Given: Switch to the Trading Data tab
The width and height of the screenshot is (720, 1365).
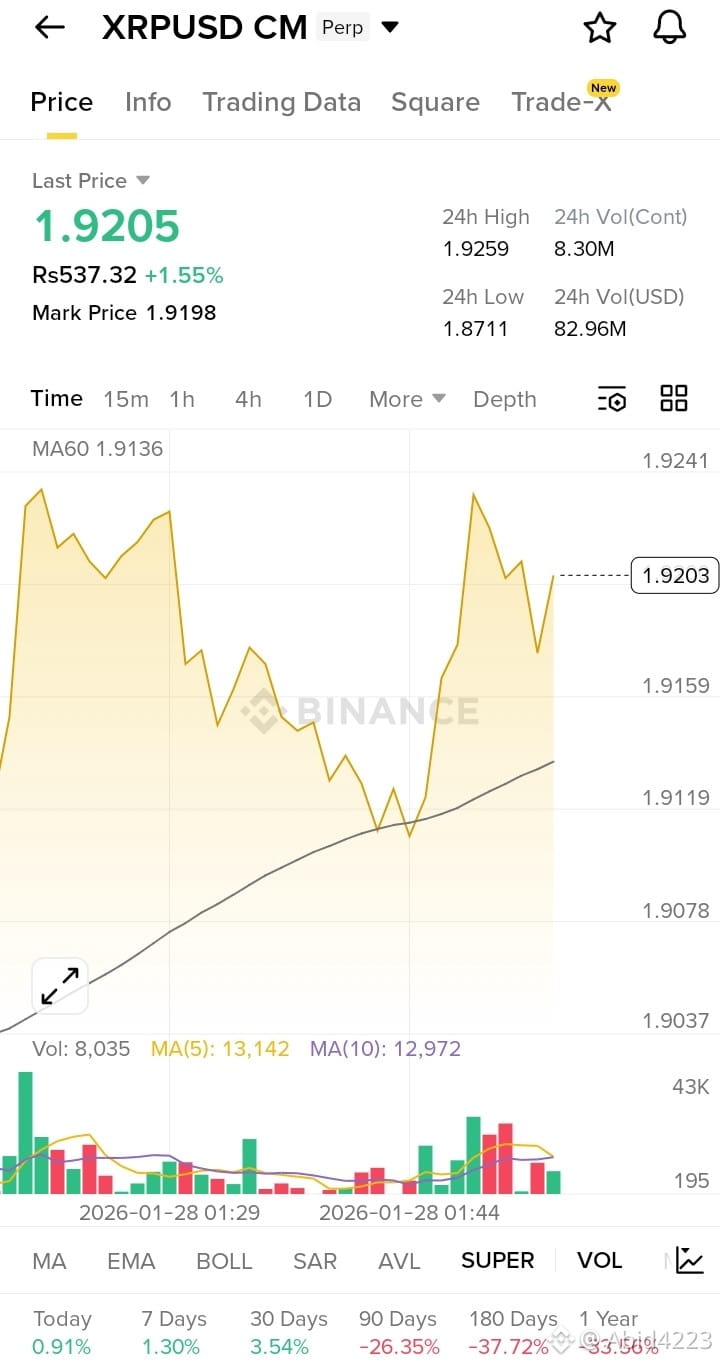Looking at the screenshot, I should pyautogui.click(x=281, y=101).
